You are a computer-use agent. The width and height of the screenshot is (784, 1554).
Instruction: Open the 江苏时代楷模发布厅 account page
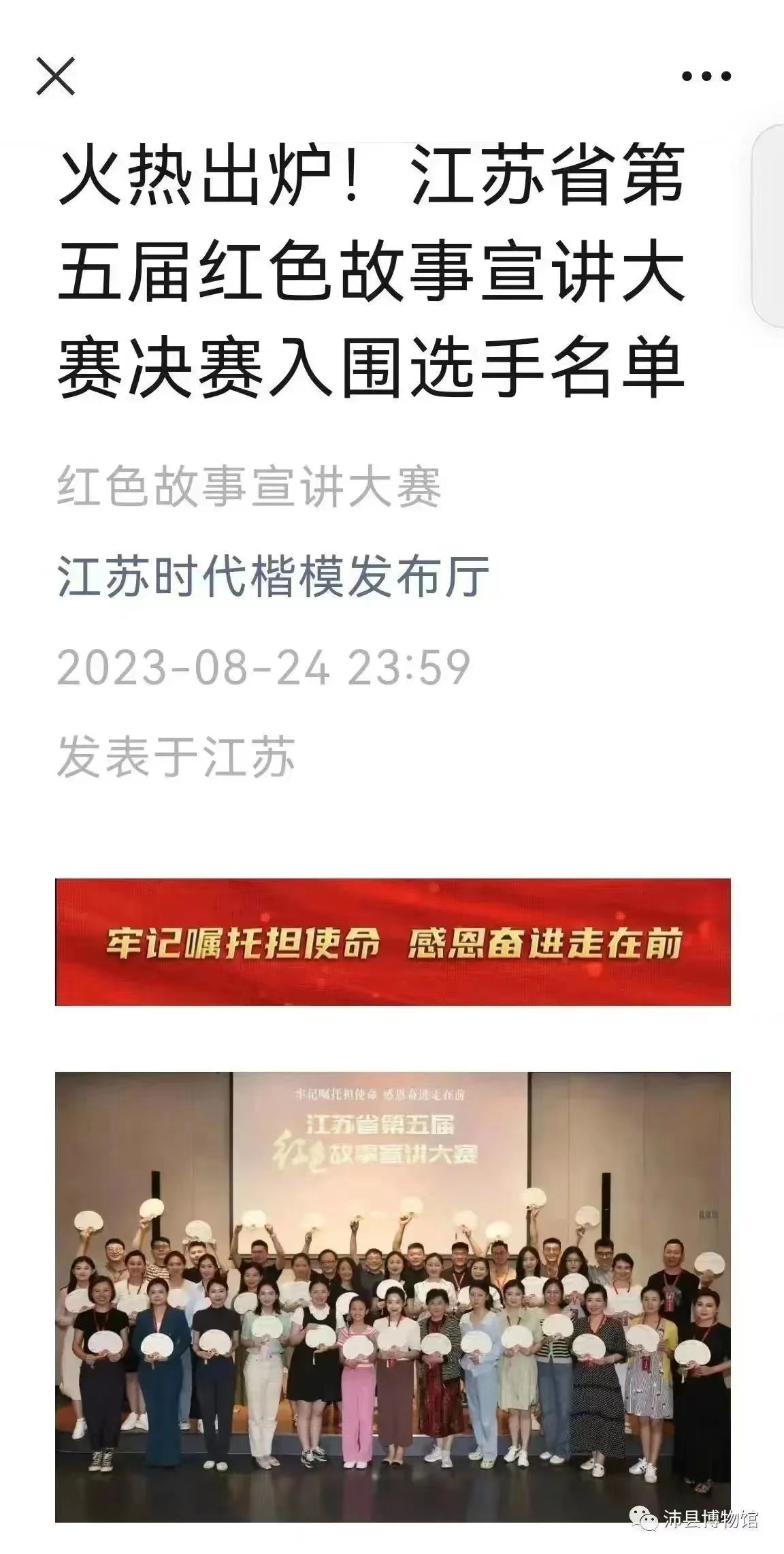click(273, 577)
